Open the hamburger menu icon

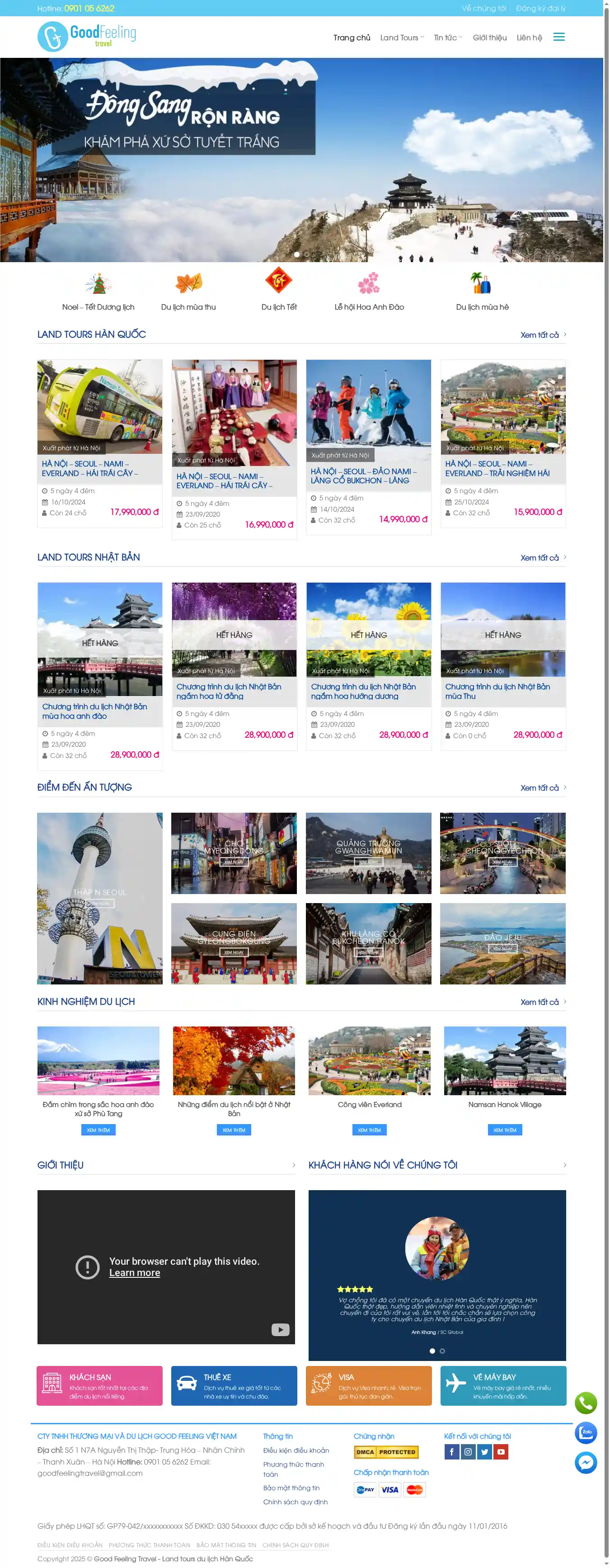click(558, 37)
